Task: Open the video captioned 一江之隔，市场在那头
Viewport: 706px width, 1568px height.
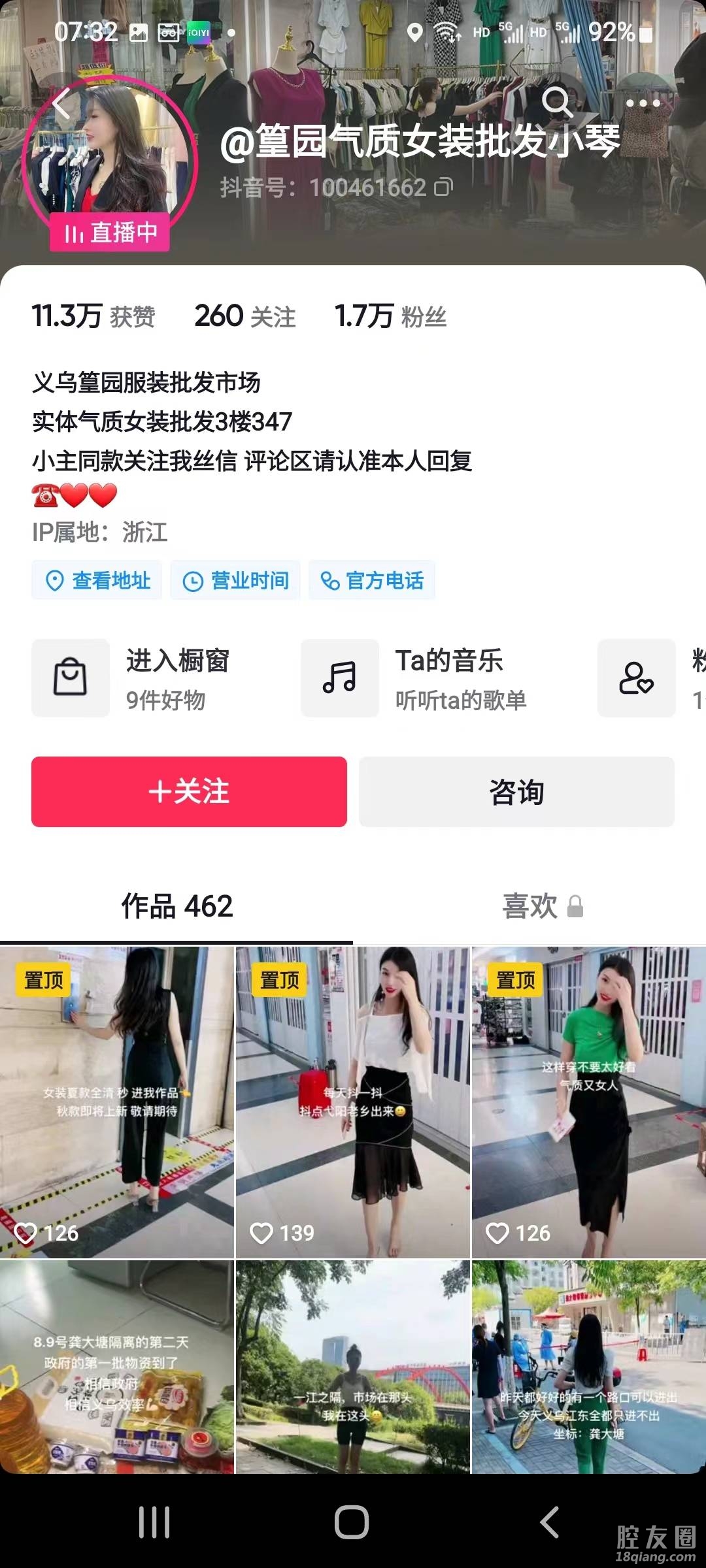Action: (x=353, y=1367)
